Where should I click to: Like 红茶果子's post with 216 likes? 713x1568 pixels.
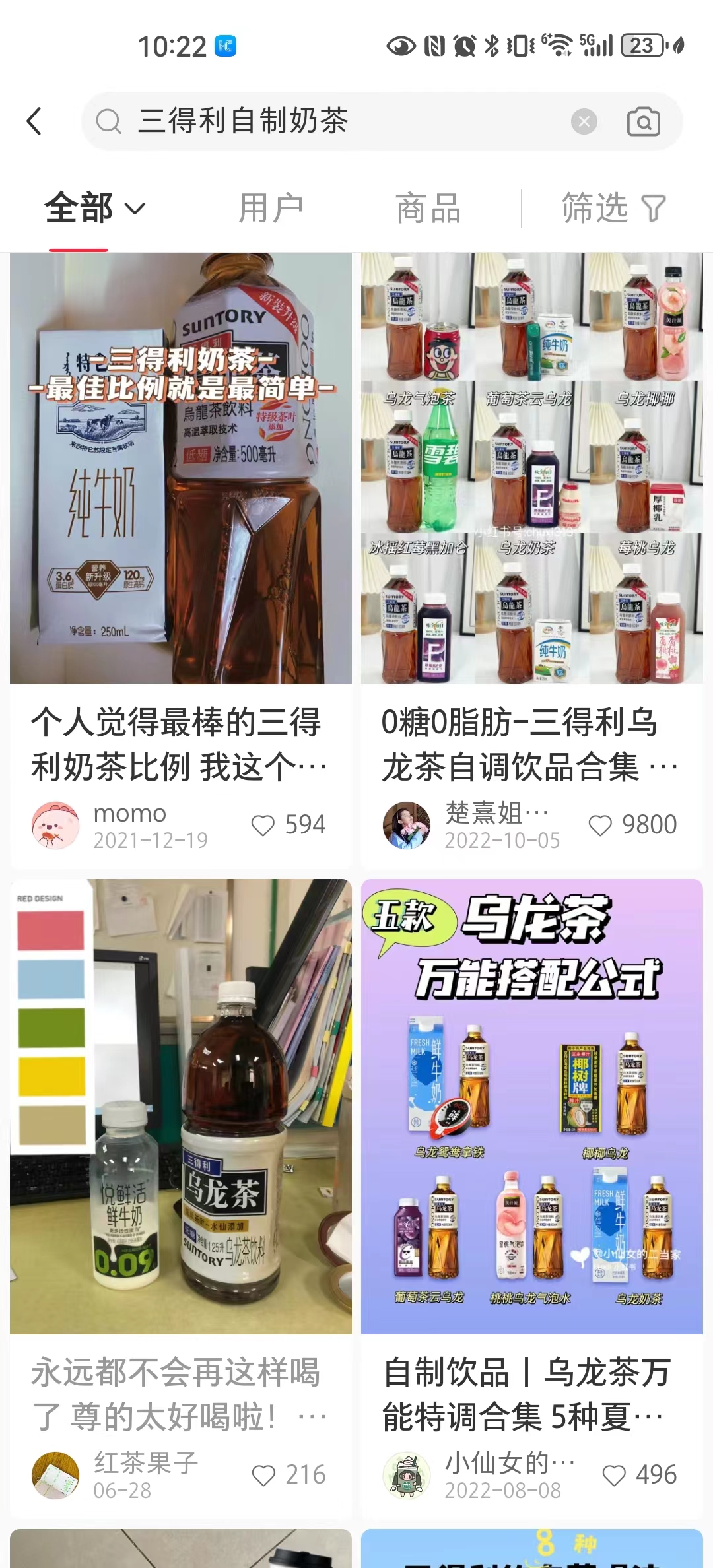tap(263, 1475)
